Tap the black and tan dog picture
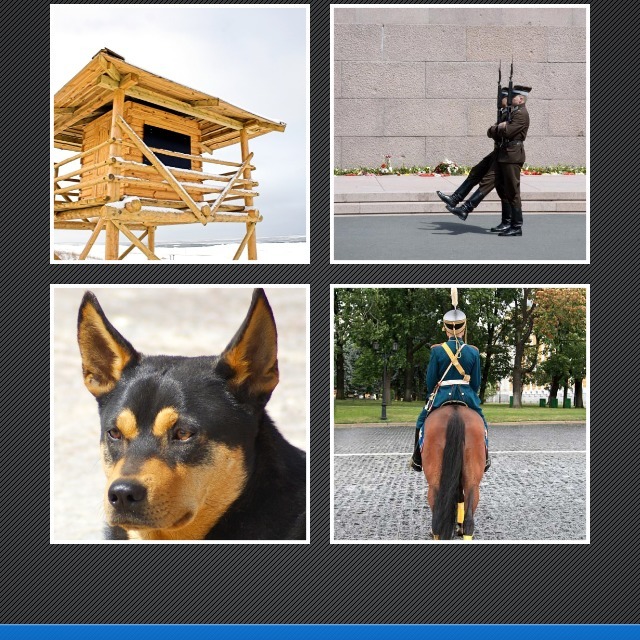Screen dimensions: 640x640 pos(180,415)
